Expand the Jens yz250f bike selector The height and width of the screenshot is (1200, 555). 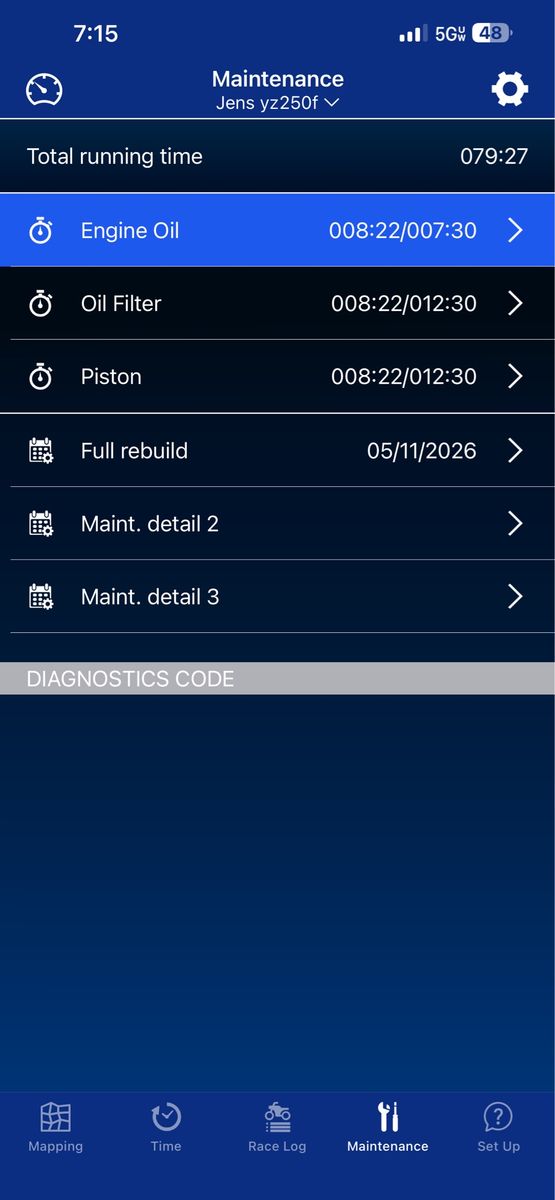277,102
